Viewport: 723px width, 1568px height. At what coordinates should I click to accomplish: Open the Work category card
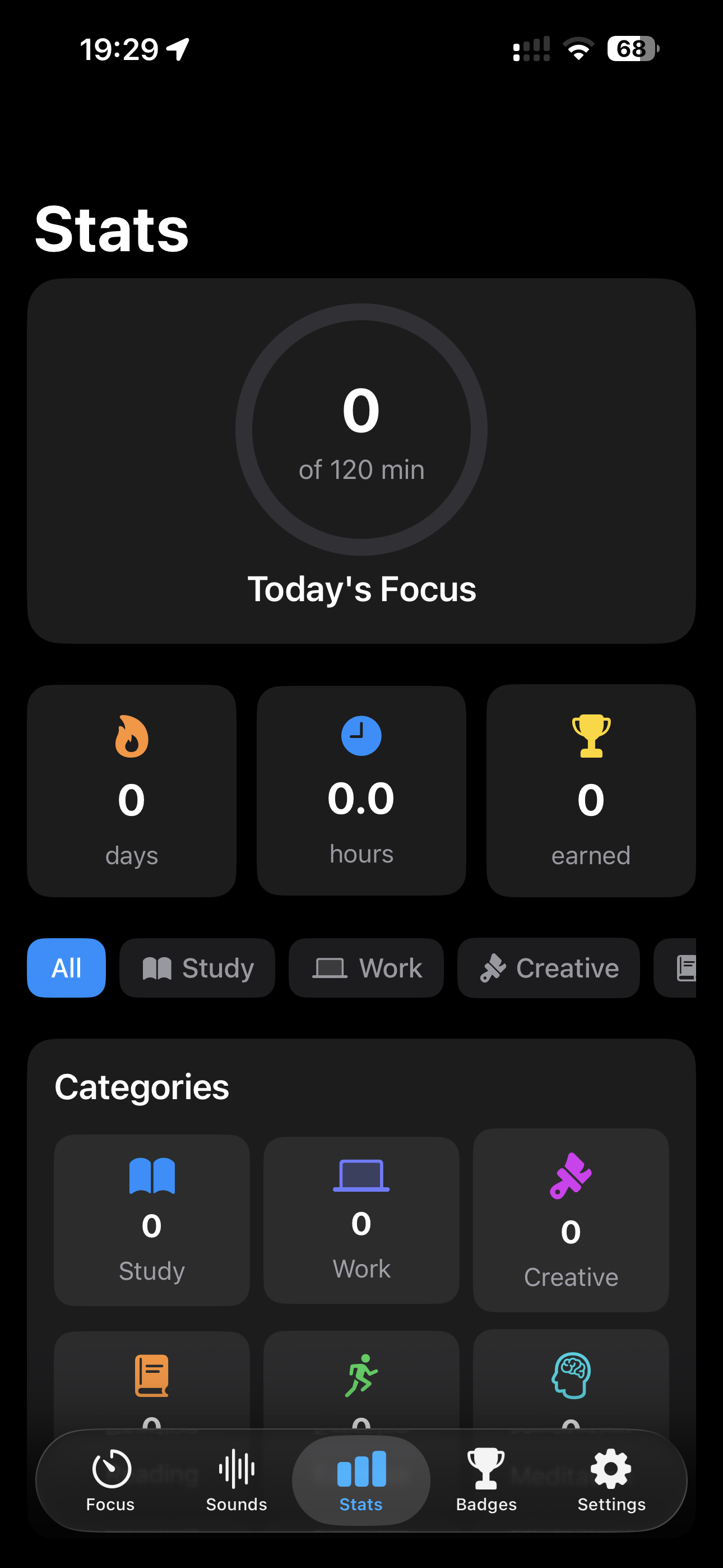pyautogui.click(x=361, y=1219)
